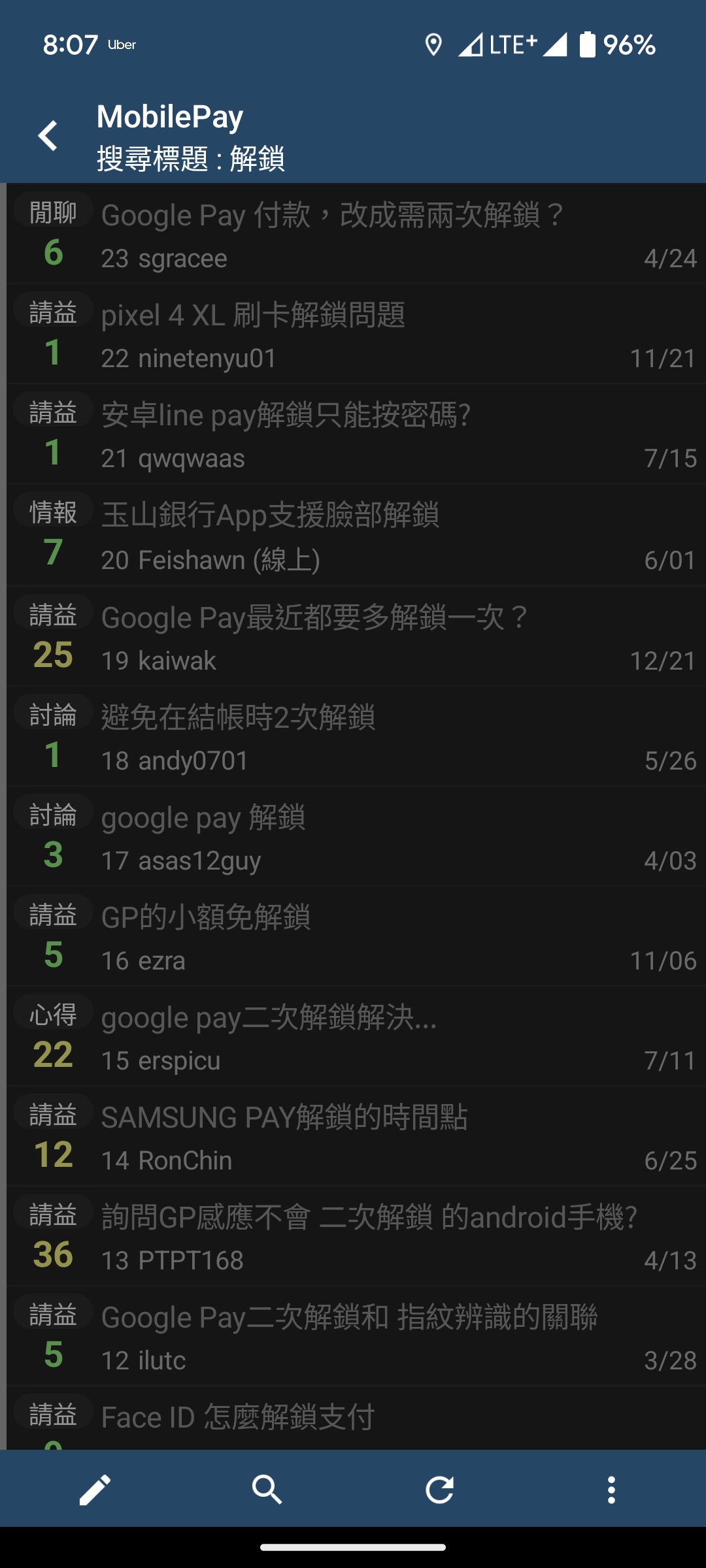This screenshot has height=1568, width=706.
Task: Open search from the bottom toolbar
Action: pos(267,1490)
